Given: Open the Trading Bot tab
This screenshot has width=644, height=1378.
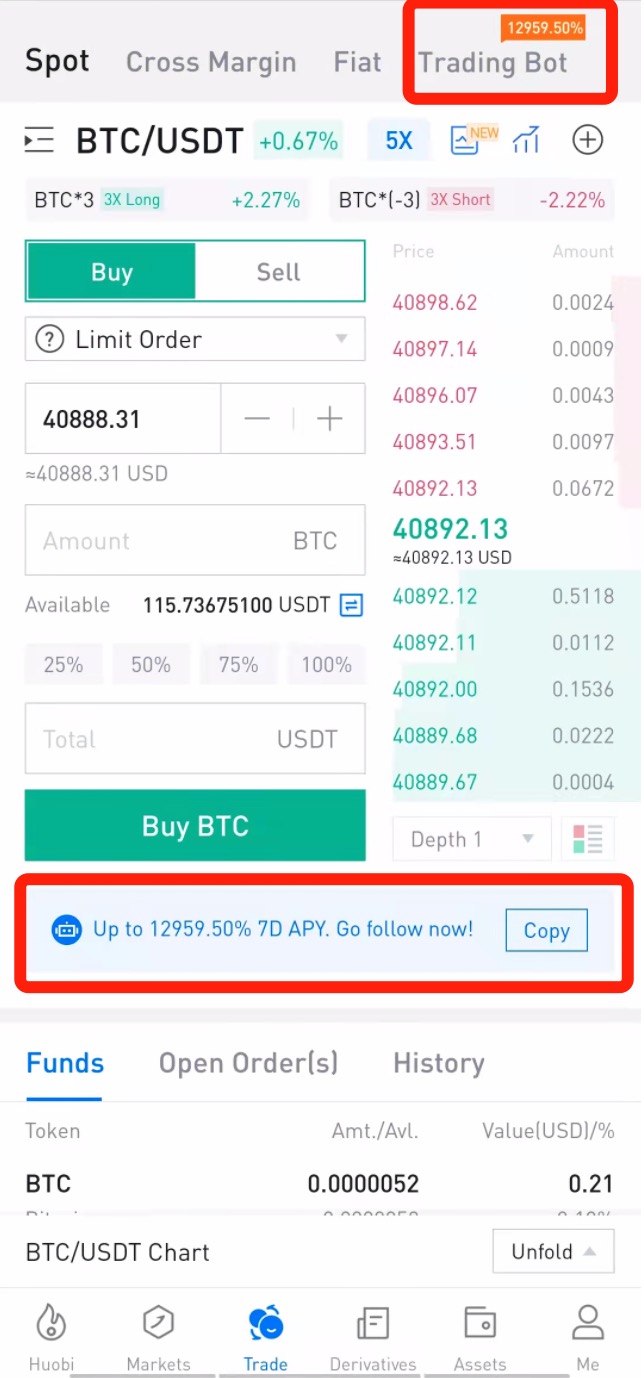Looking at the screenshot, I should coord(492,62).
